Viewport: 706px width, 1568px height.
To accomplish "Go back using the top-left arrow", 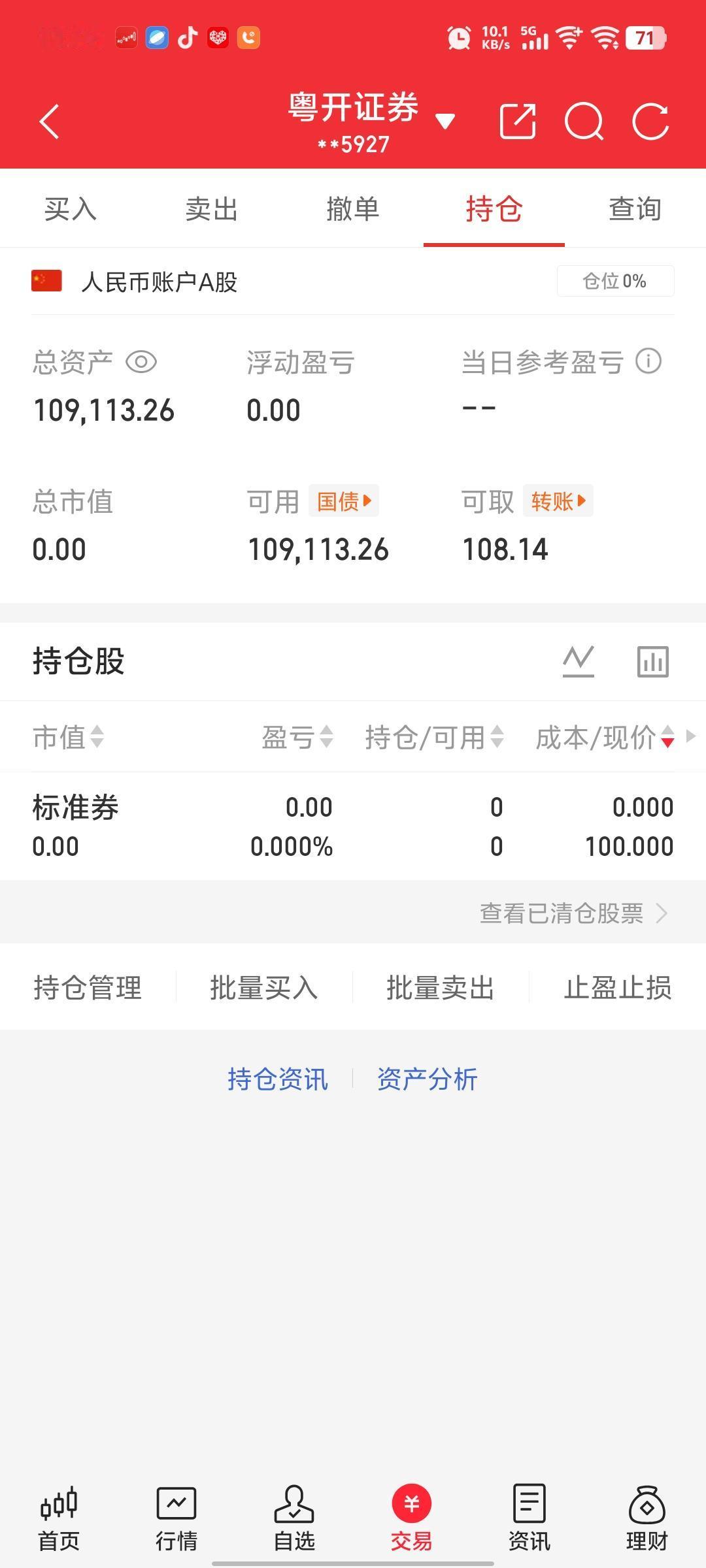I will pyautogui.click(x=49, y=122).
